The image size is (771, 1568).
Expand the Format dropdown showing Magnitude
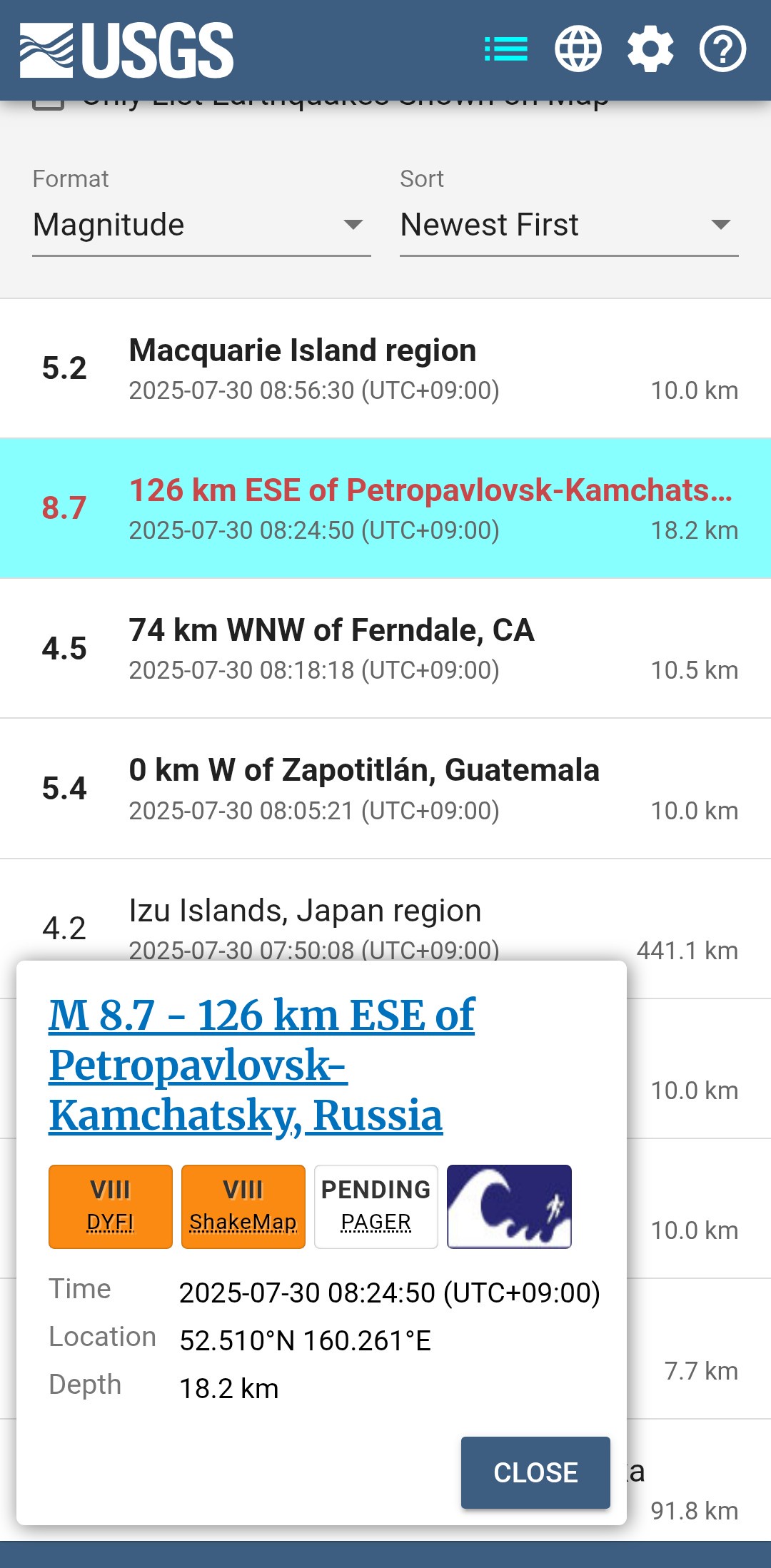201,225
